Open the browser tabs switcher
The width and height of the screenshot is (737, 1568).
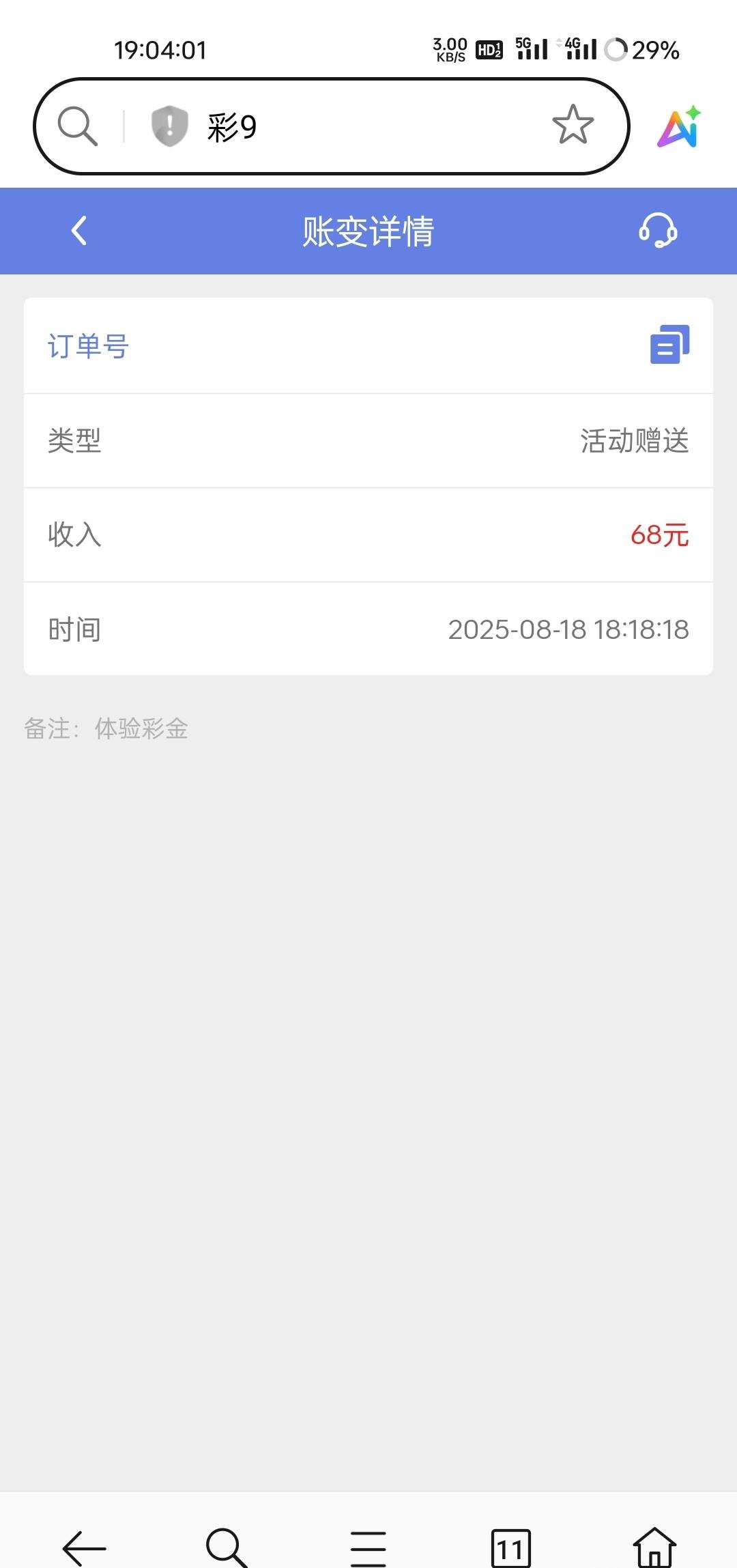510,1548
